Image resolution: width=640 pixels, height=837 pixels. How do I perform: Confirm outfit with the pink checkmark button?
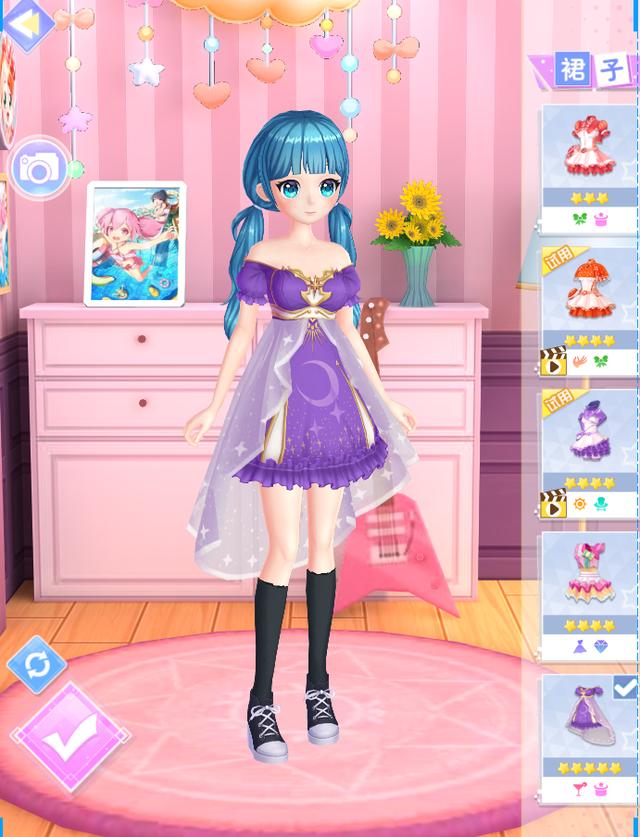point(68,738)
